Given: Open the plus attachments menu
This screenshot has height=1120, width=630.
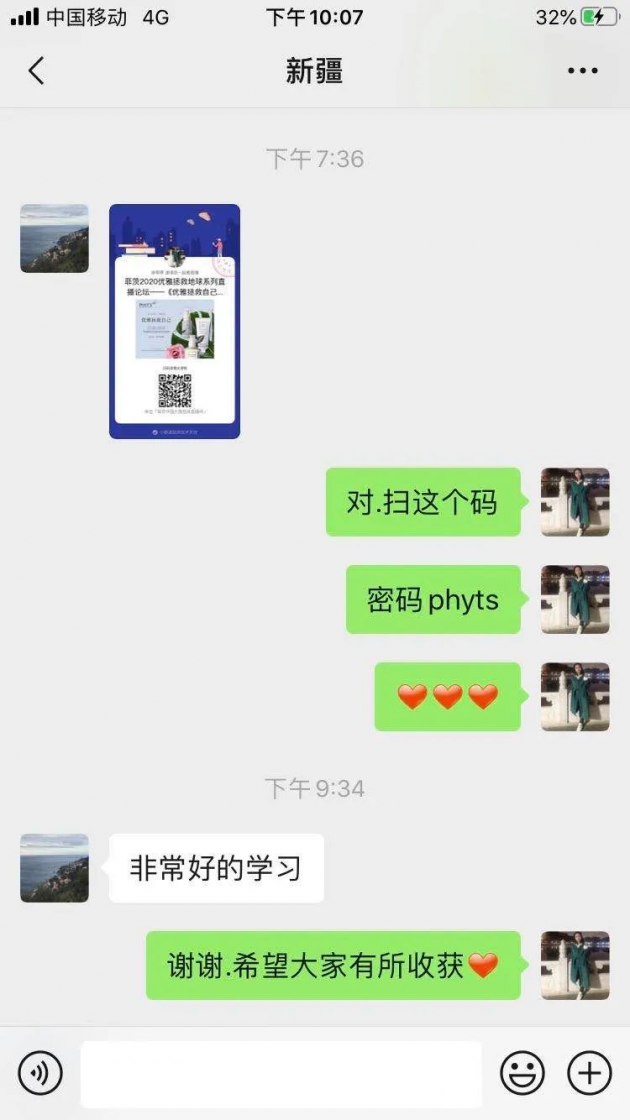Looking at the screenshot, I should 589,1073.
